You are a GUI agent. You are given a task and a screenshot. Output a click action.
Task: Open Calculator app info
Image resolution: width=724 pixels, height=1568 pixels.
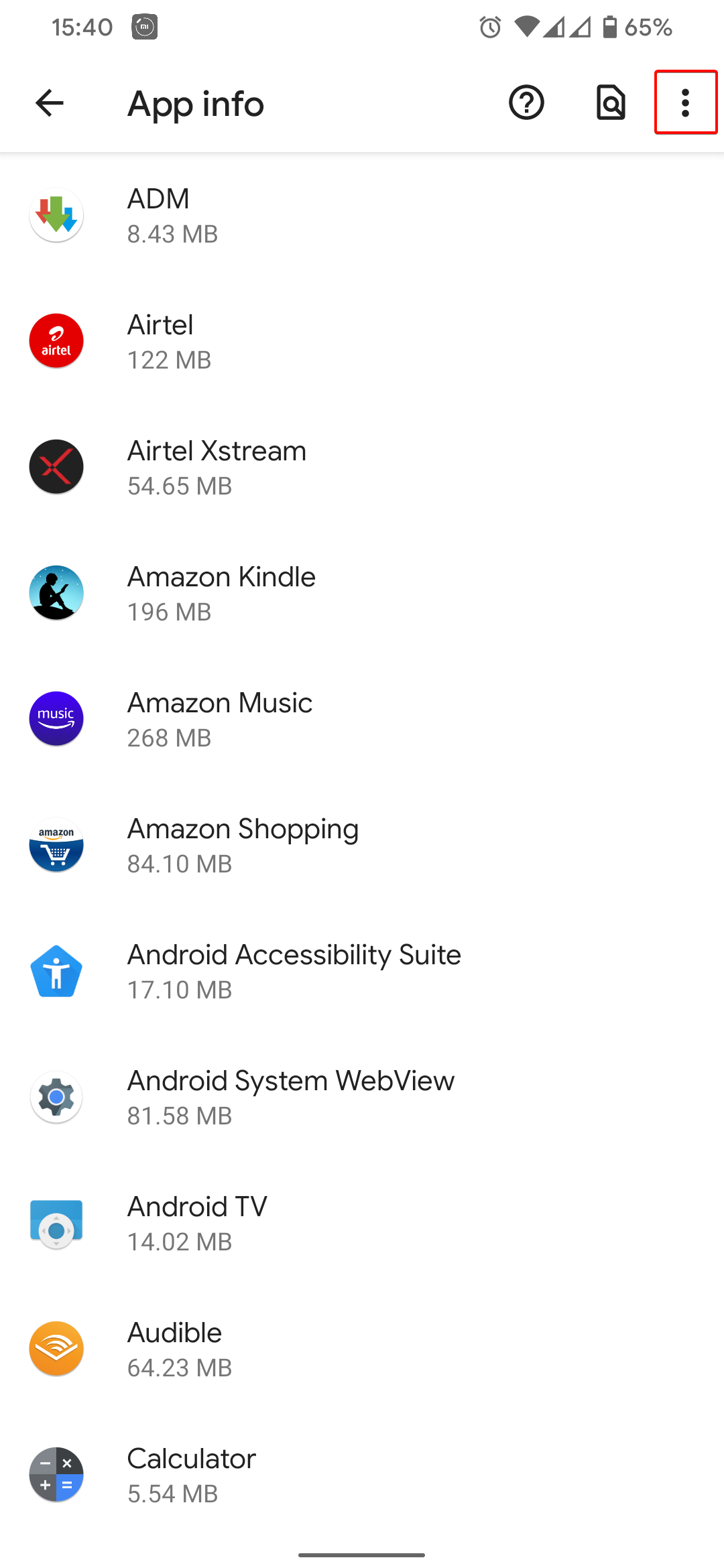(x=362, y=1475)
